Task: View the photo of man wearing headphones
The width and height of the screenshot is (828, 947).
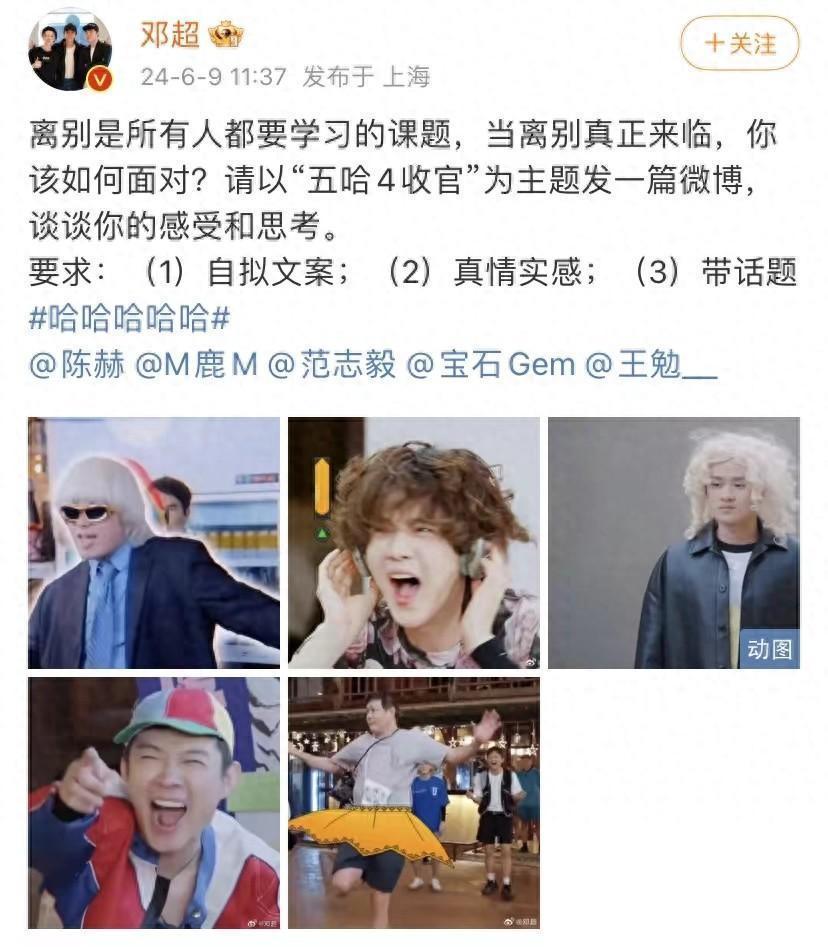Action: [x=414, y=542]
